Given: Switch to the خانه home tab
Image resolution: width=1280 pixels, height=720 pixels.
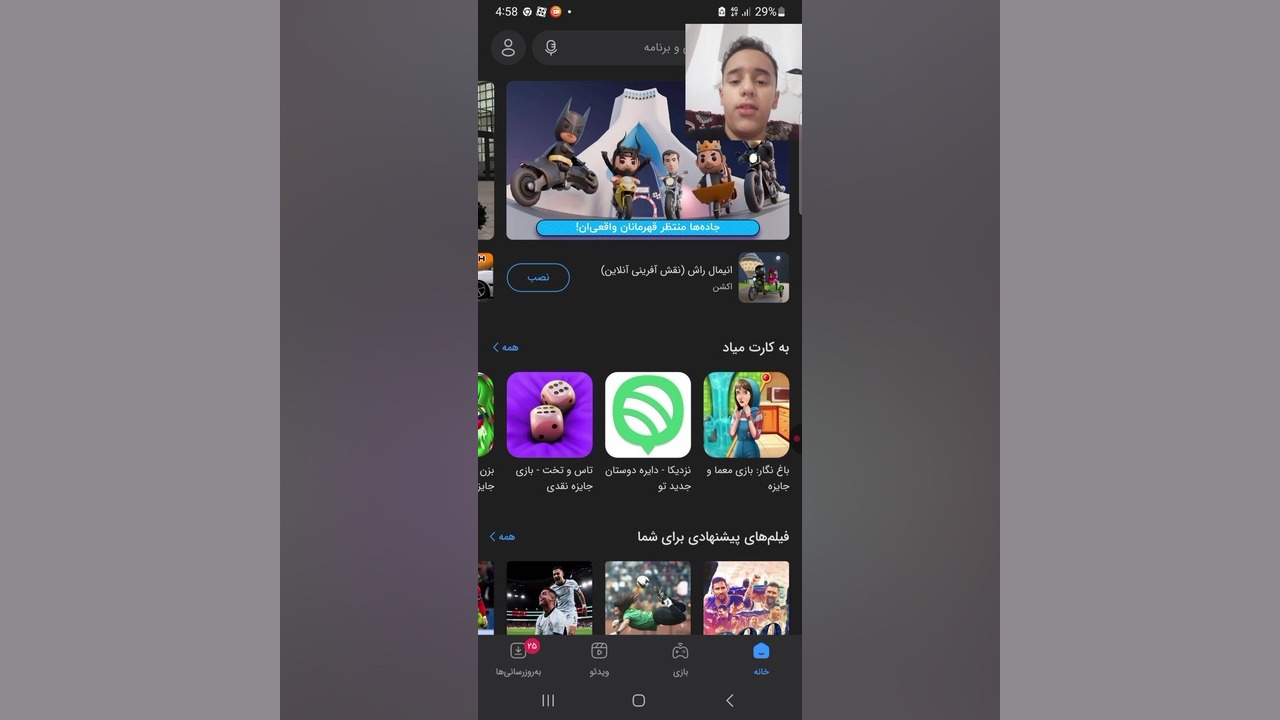Looking at the screenshot, I should pos(761,659).
